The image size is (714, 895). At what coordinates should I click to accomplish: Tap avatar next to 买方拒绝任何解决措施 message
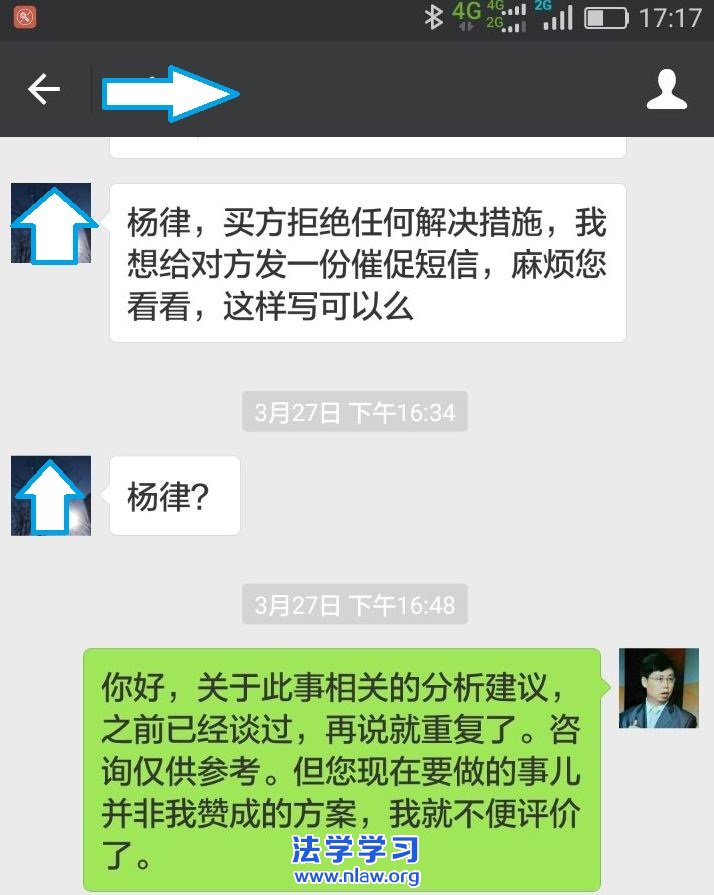[x=51, y=223]
